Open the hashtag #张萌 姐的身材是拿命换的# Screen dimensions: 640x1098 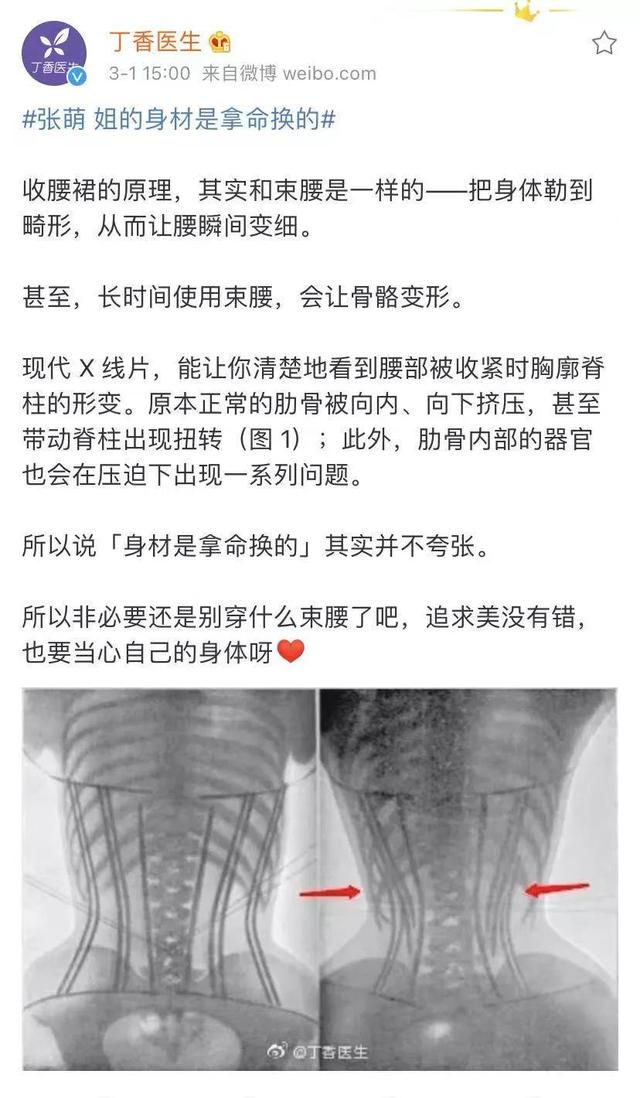pyautogui.click(x=179, y=119)
